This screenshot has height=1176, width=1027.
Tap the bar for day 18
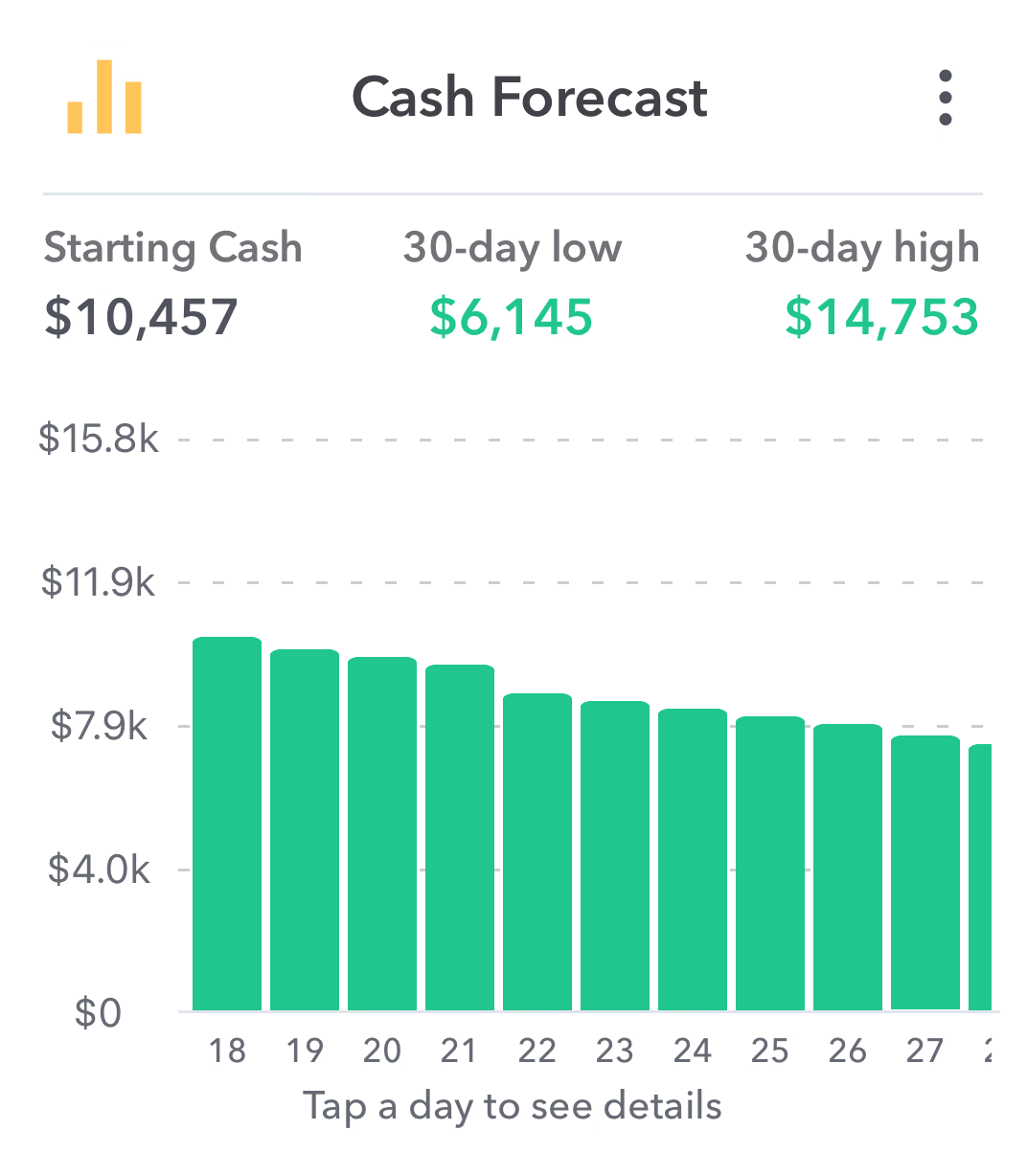(227, 824)
